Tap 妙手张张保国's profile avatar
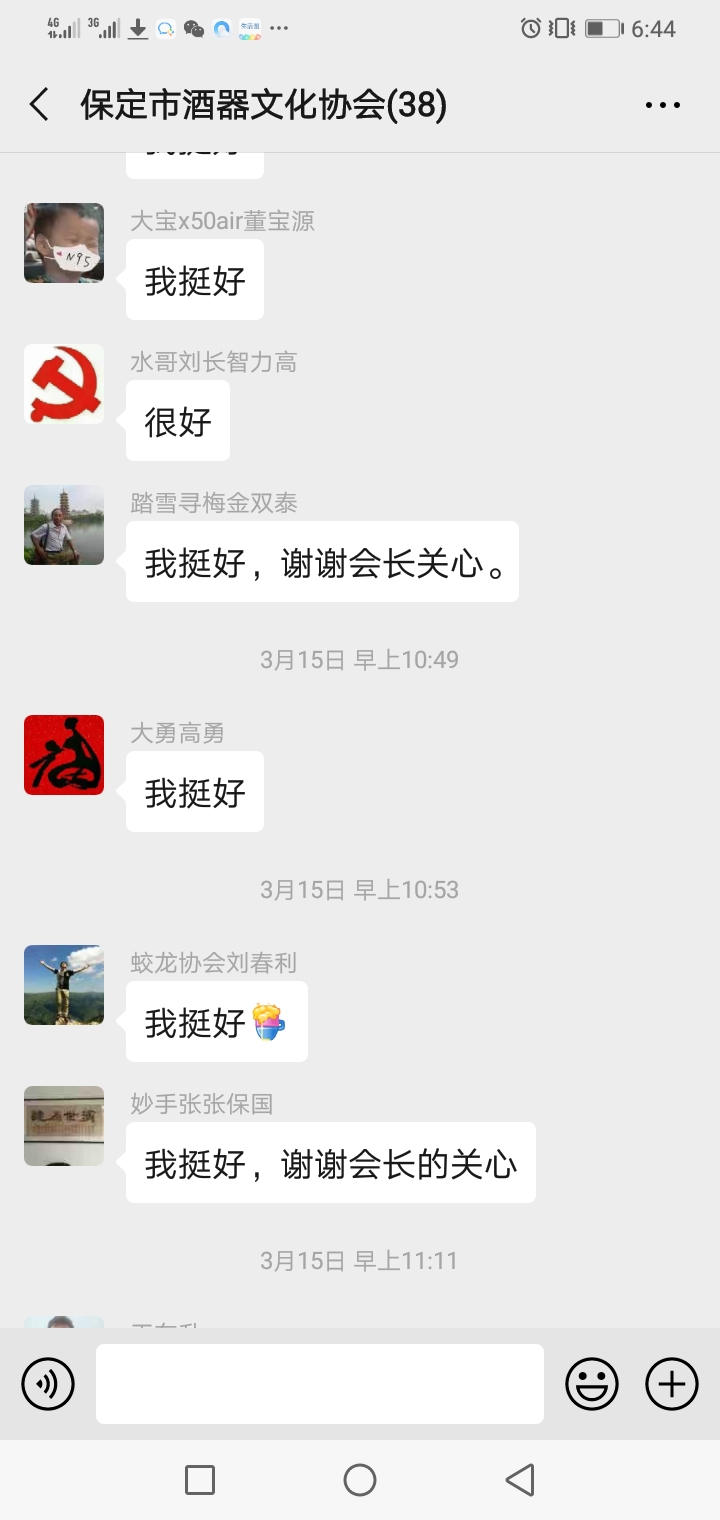The height and width of the screenshot is (1520, 720). click(x=64, y=1126)
